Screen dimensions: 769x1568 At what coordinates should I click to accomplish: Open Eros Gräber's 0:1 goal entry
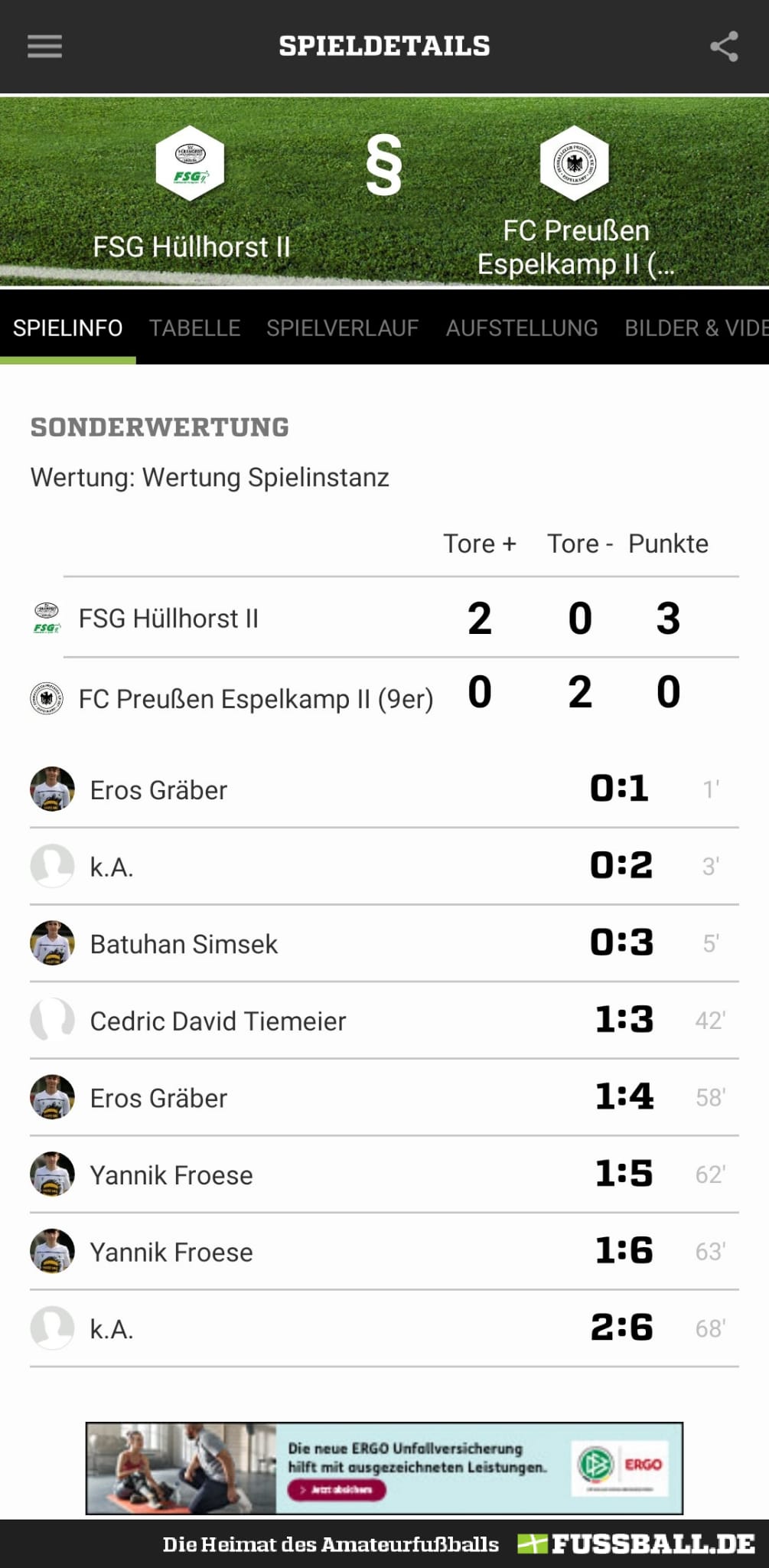(384, 789)
